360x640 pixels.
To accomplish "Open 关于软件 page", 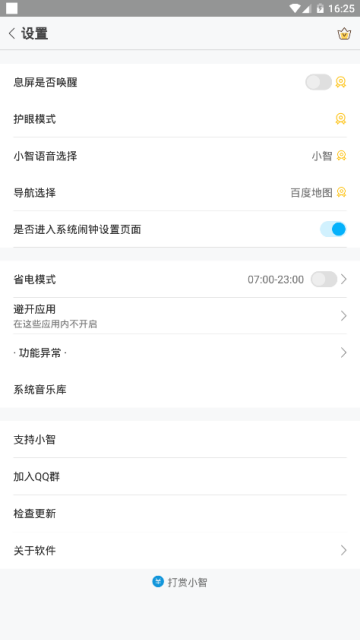I will (x=180, y=550).
